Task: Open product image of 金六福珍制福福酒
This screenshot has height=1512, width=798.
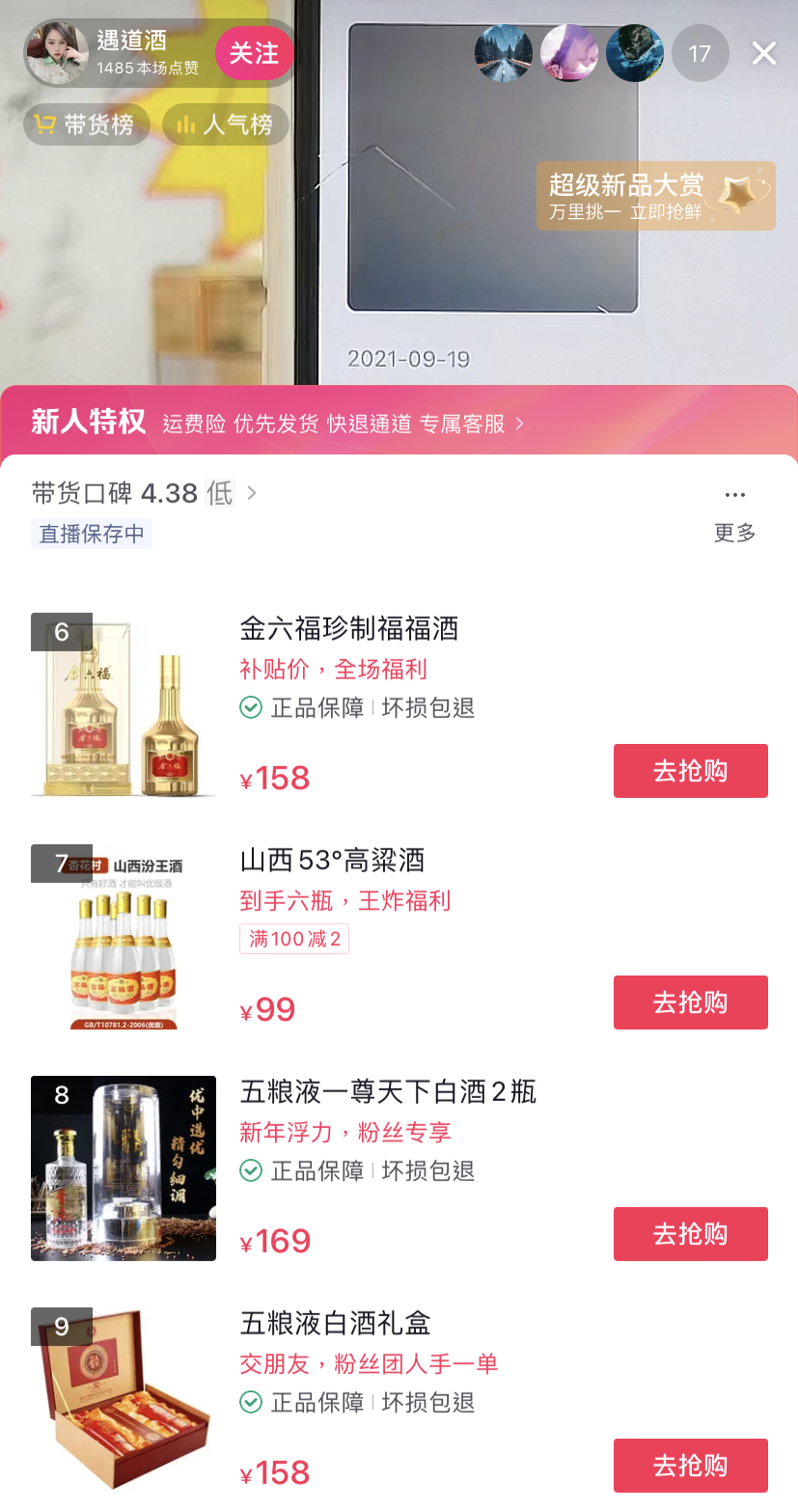Action: pos(124,705)
